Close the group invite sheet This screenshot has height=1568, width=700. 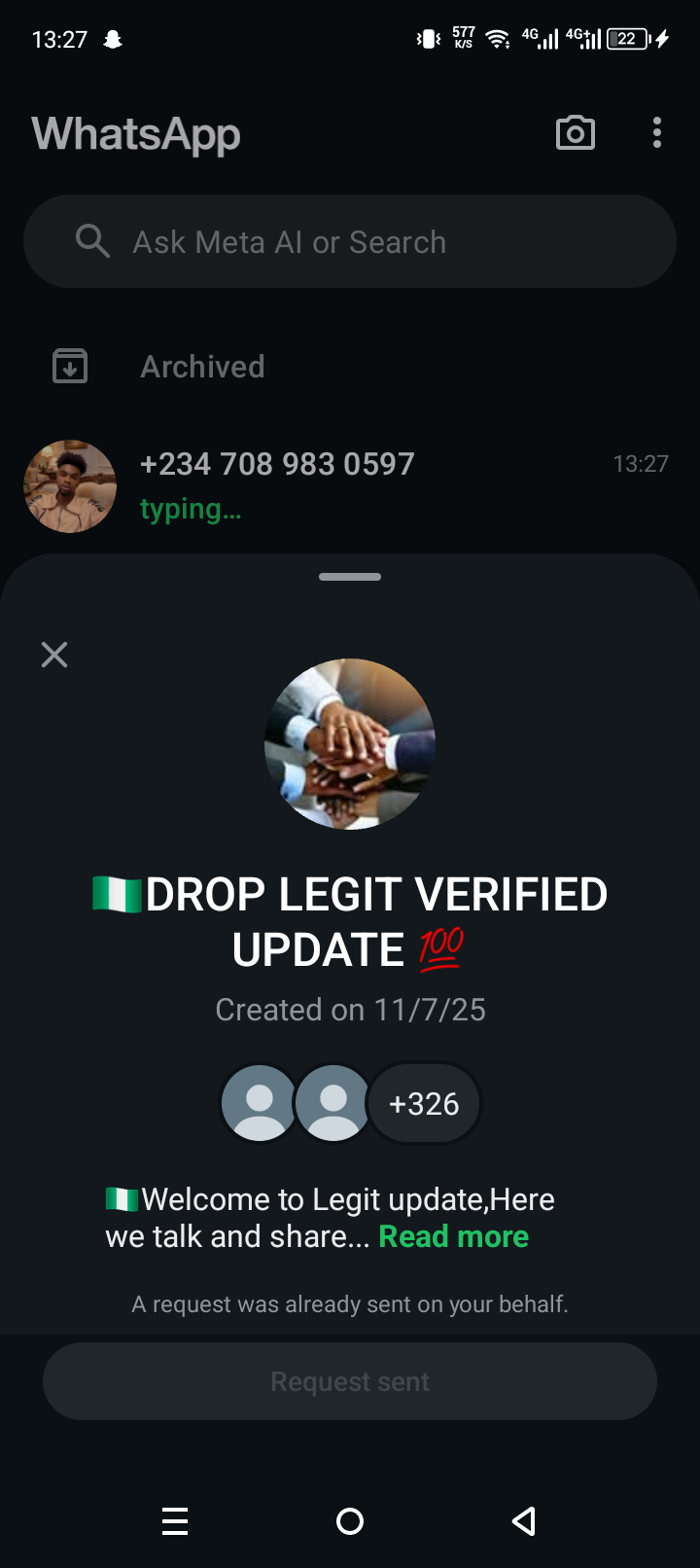pos(54,655)
